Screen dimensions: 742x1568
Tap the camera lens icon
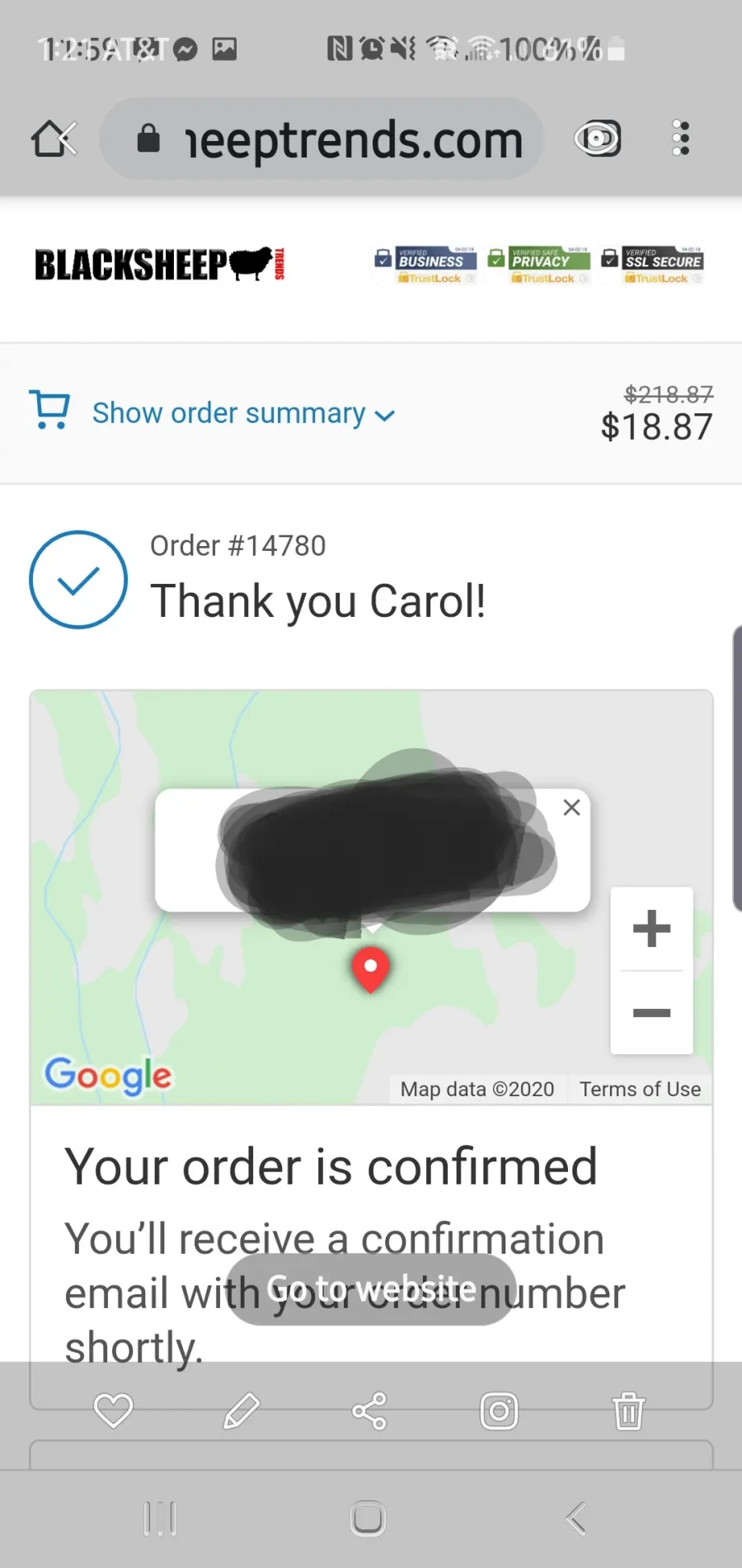(x=499, y=1410)
